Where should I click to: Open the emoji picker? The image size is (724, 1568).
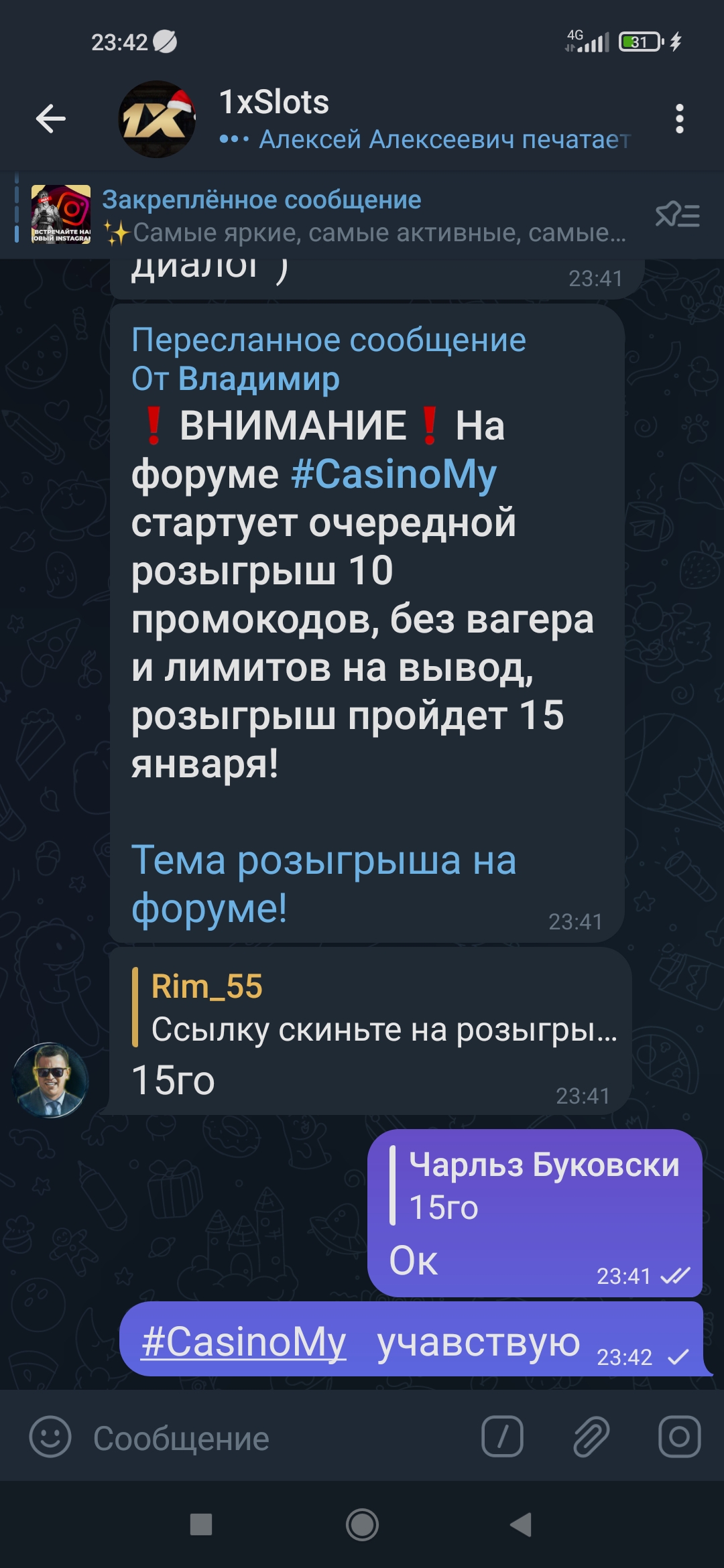(50, 1437)
